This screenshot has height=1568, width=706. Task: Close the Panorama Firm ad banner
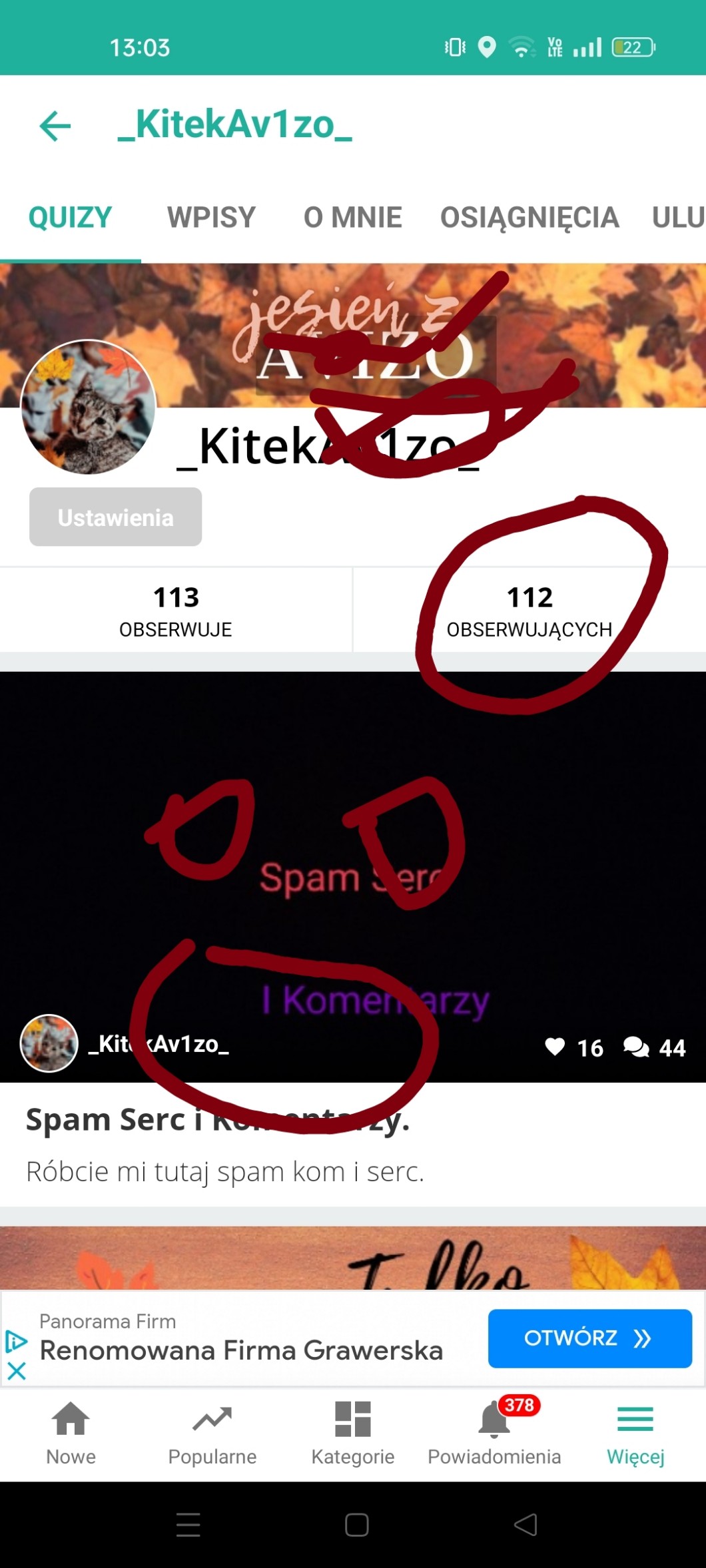[x=17, y=1371]
